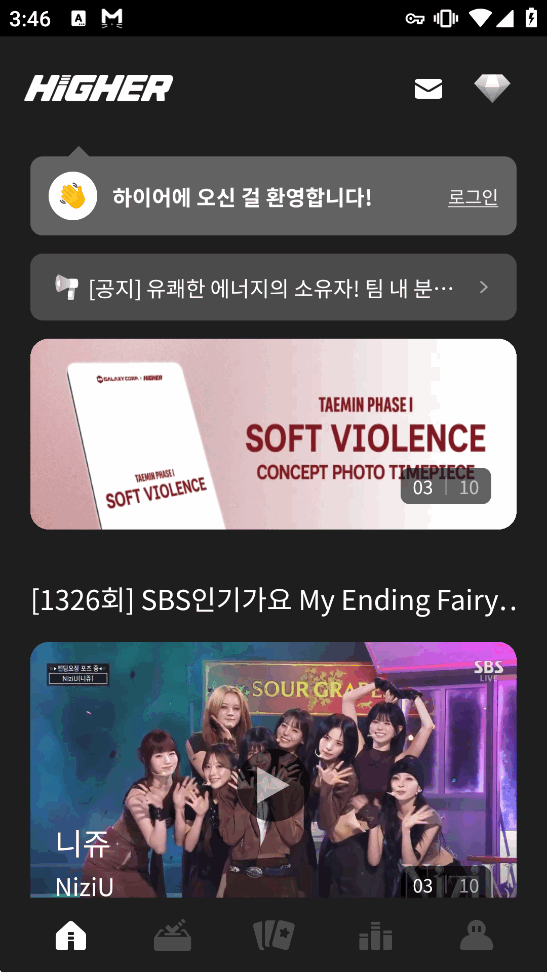Open the [공지] notice announcement row
547x972 pixels.
pyautogui.click(x=274, y=287)
